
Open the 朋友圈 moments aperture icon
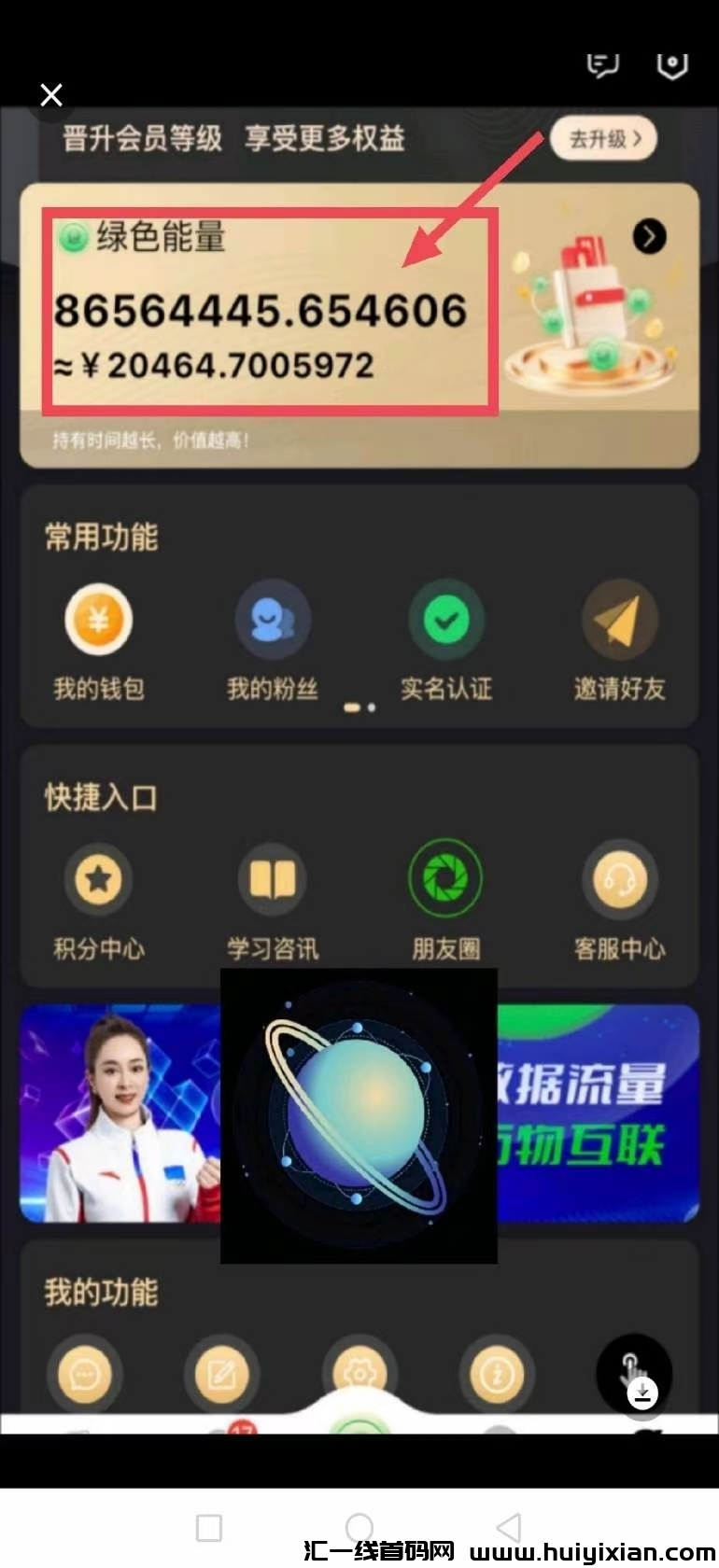pyautogui.click(x=445, y=877)
